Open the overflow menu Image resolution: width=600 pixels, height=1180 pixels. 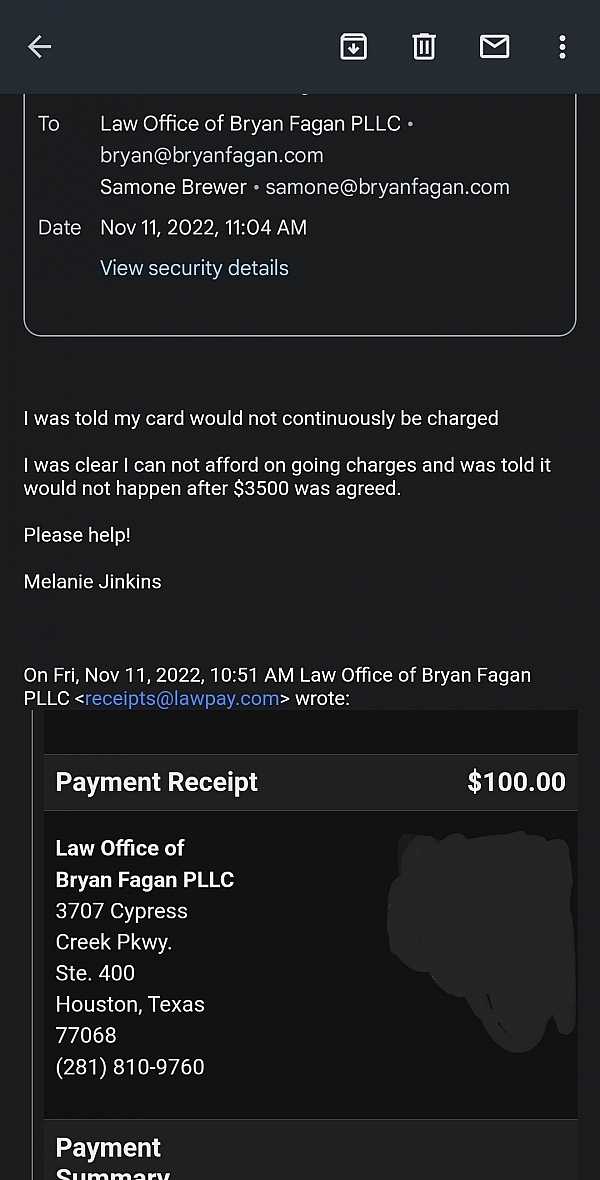(x=562, y=47)
